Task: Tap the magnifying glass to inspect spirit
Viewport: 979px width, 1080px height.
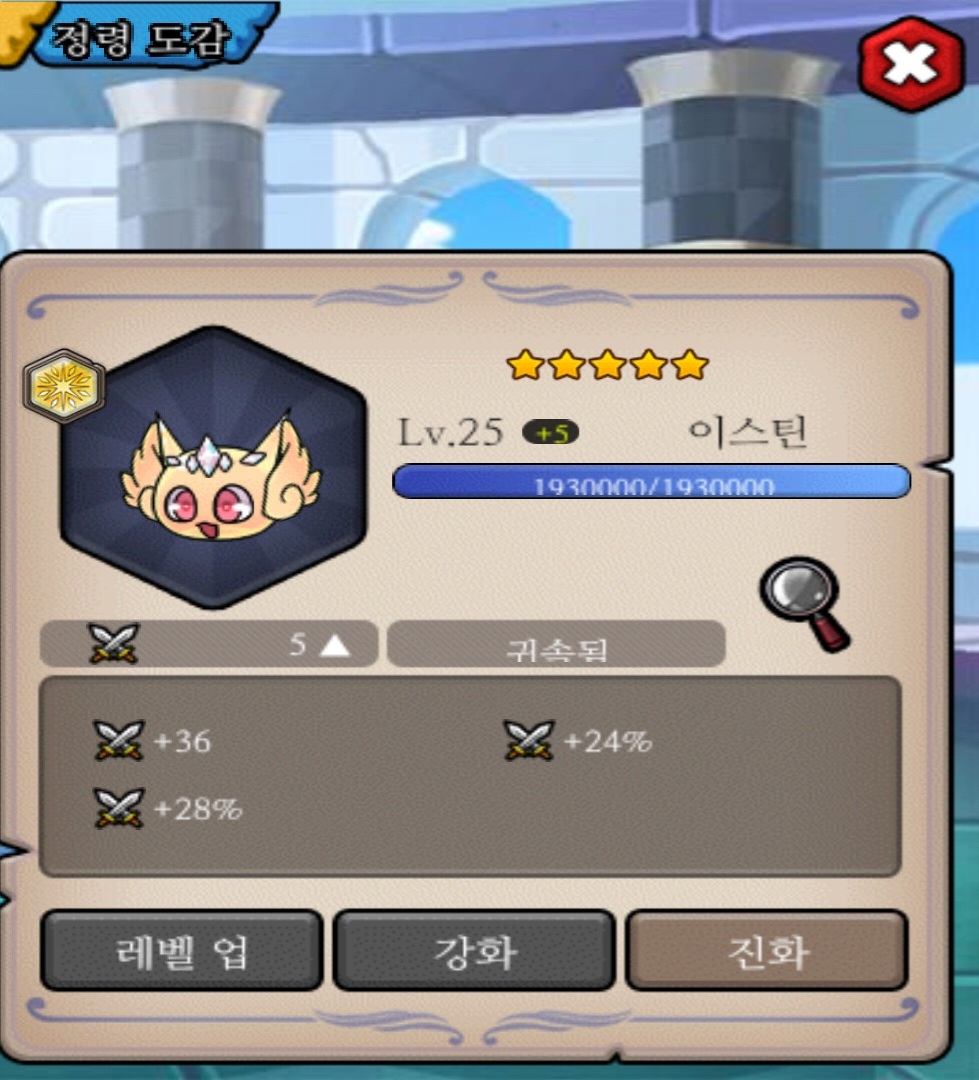Action: pyautogui.click(x=803, y=603)
